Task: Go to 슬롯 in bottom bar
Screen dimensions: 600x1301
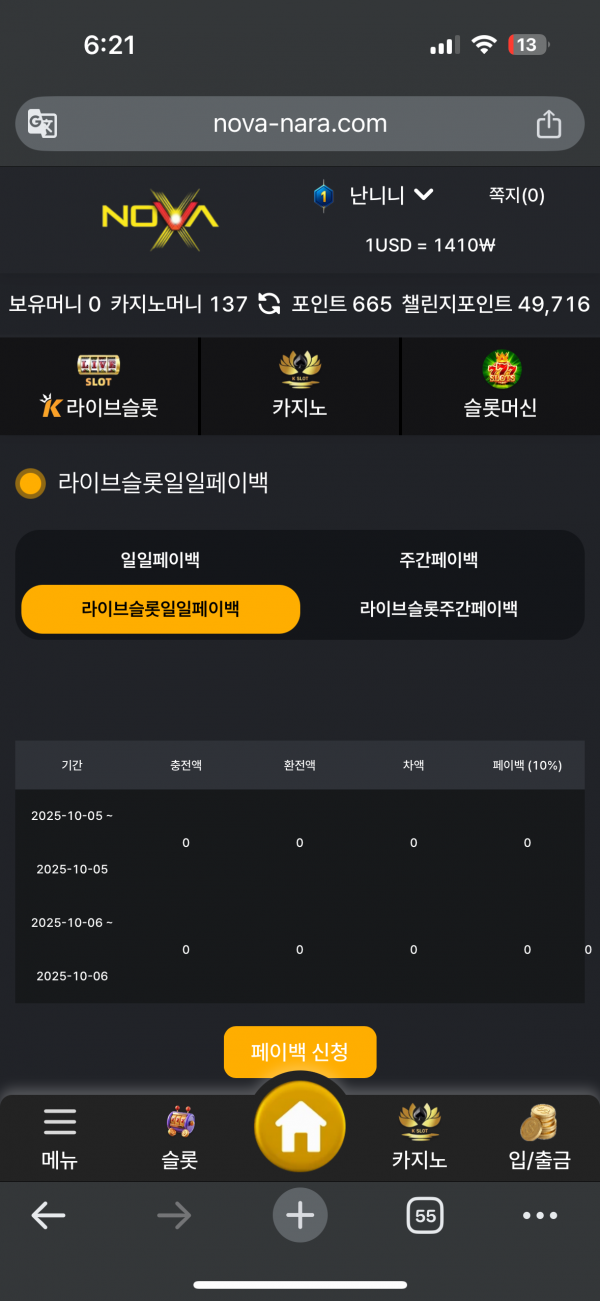Action: [x=180, y=1138]
